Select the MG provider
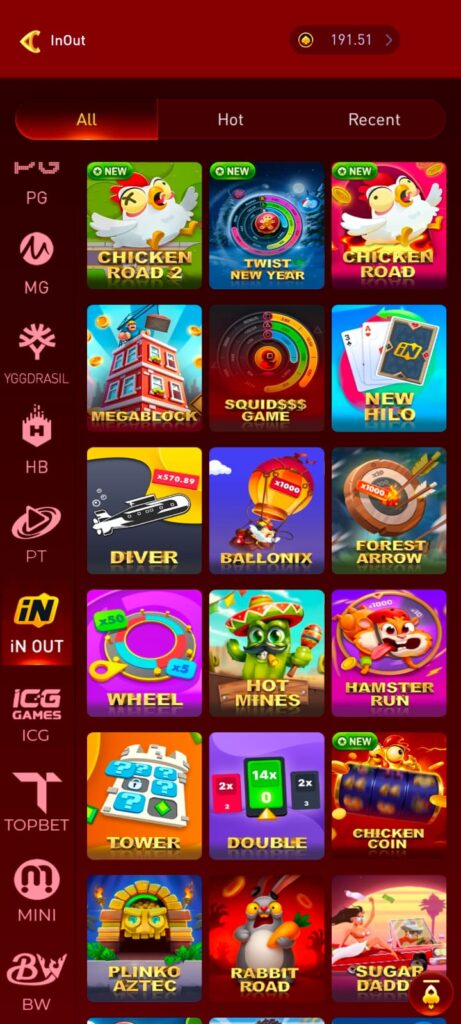The image size is (461, 1024). tap(37, 263)
